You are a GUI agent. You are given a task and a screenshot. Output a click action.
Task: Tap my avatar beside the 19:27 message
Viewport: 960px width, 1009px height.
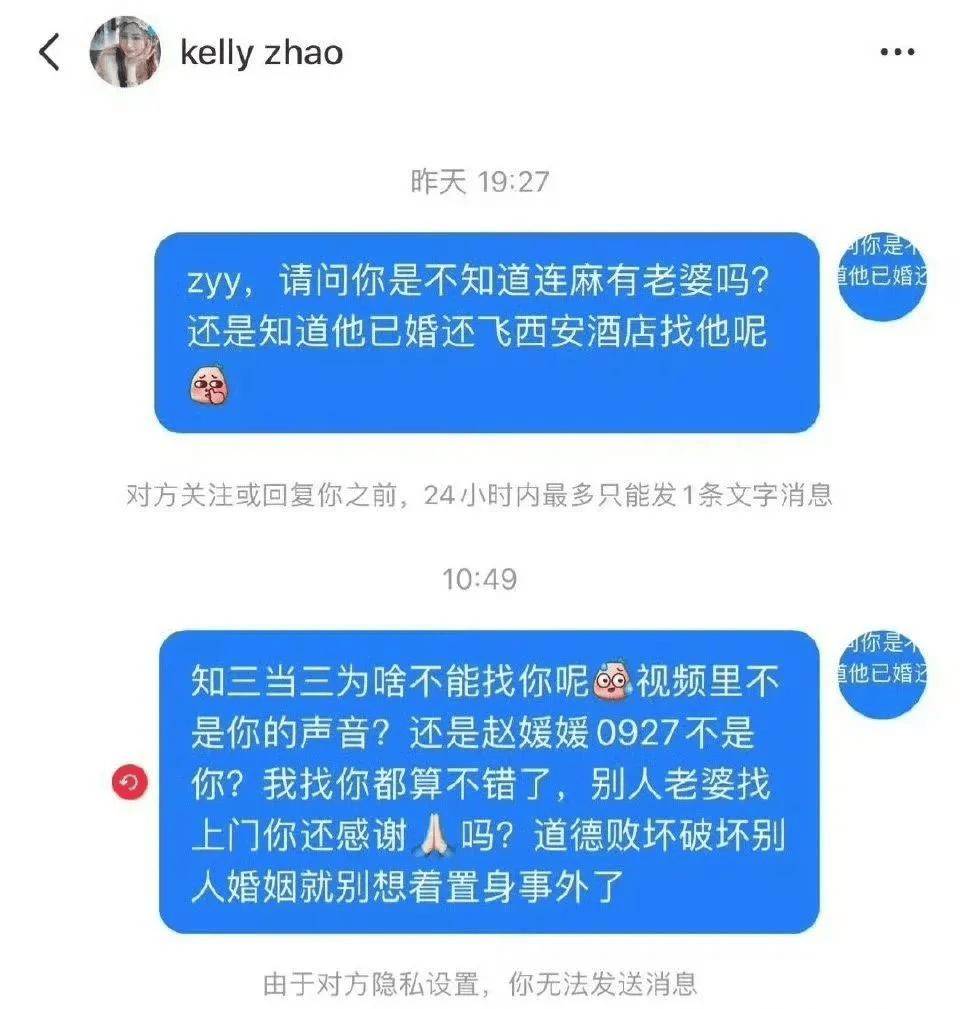click(x=883, y=263)
